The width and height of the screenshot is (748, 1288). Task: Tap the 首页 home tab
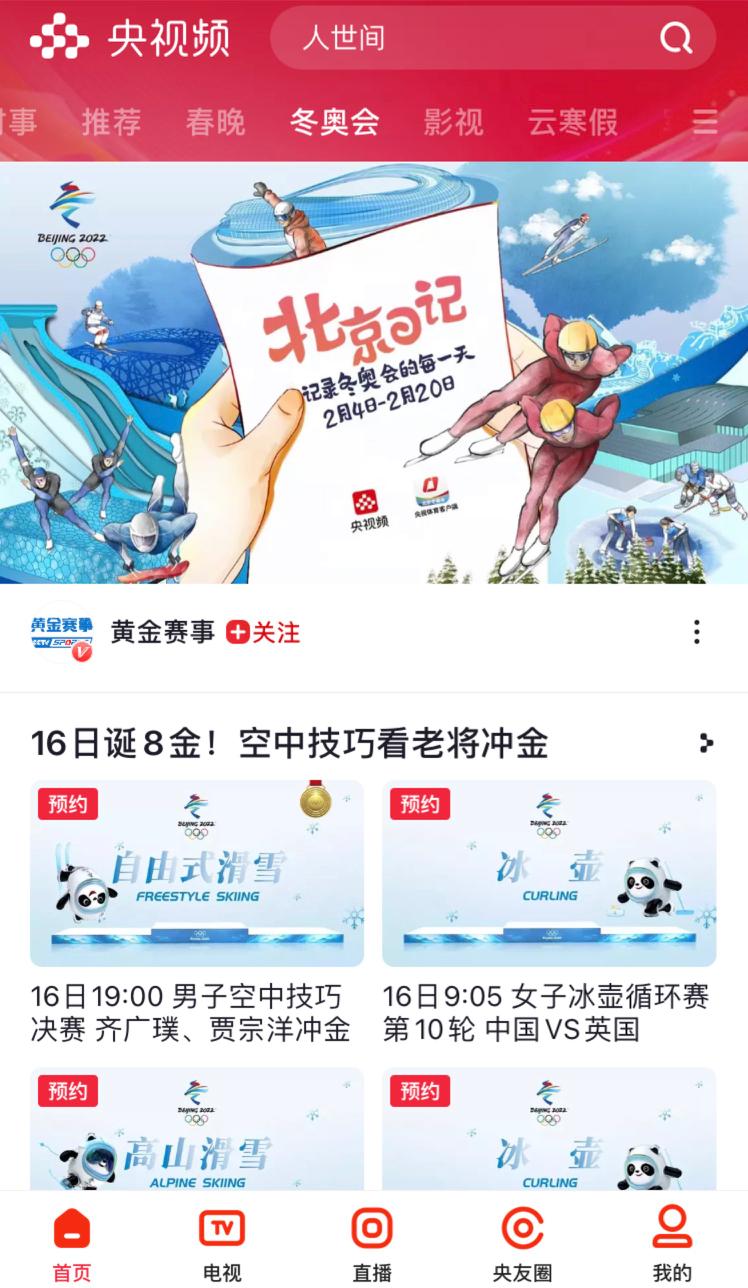72,1244
